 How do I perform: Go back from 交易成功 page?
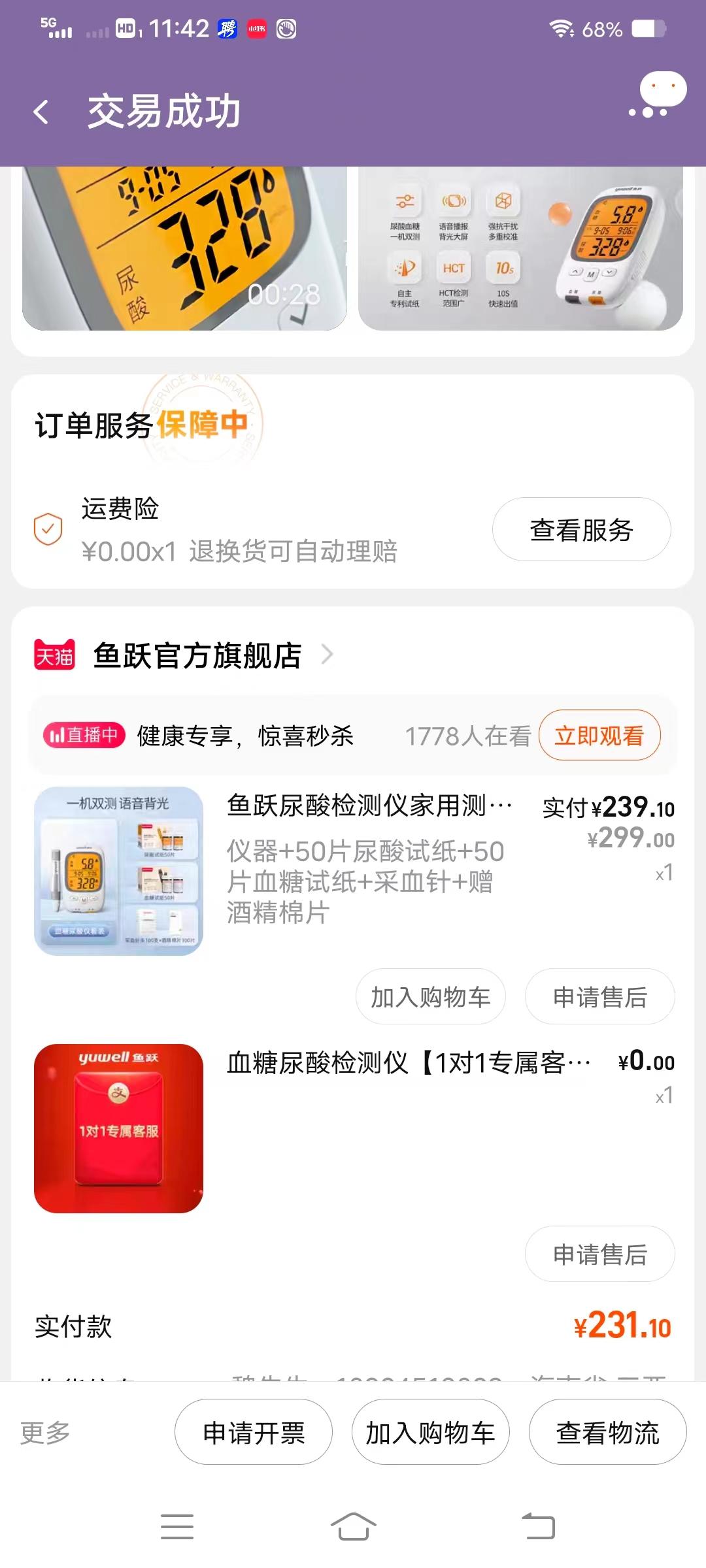point(41,112)
